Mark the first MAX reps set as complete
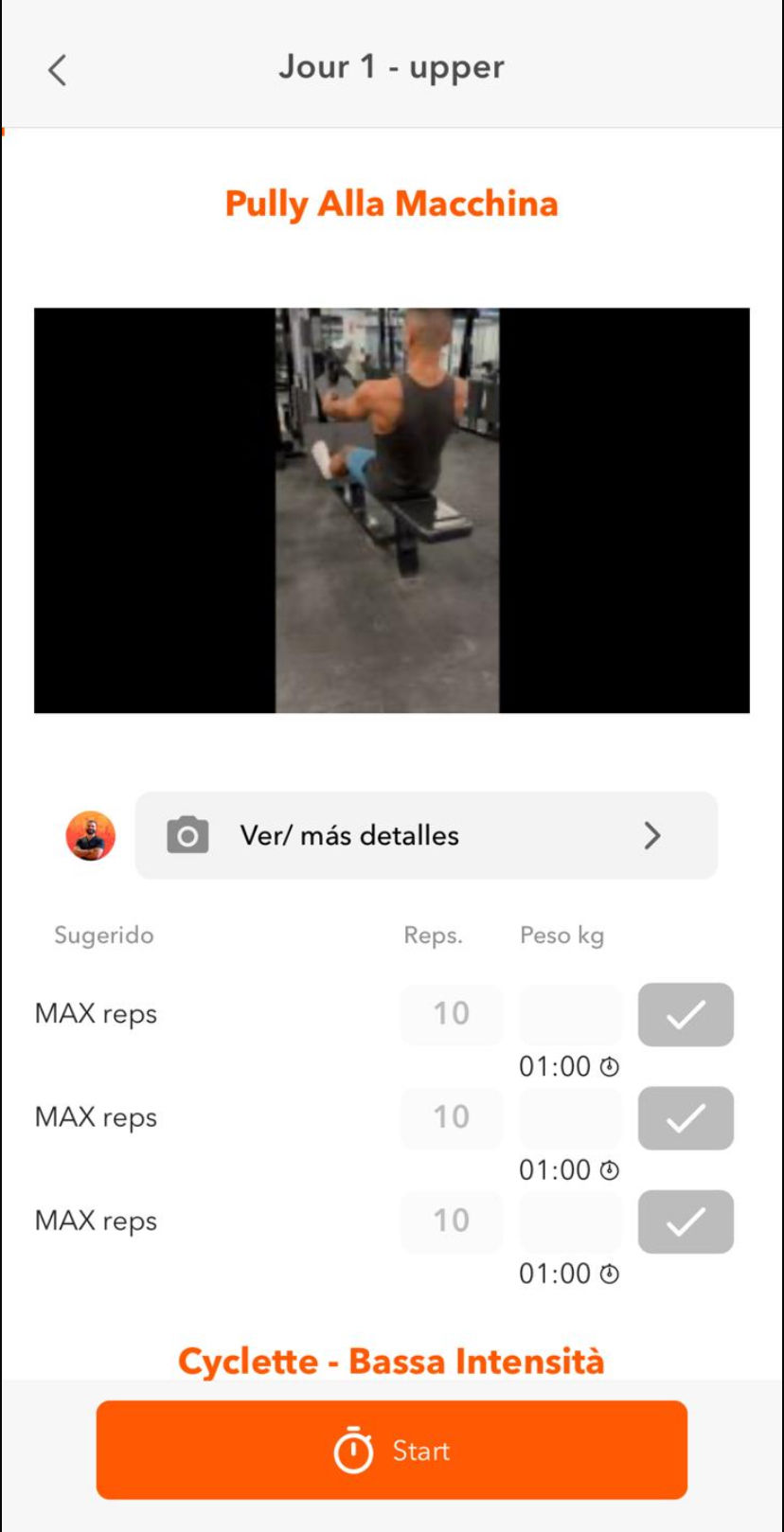Screen dimensions: 784x1532 coord(686,1014)
